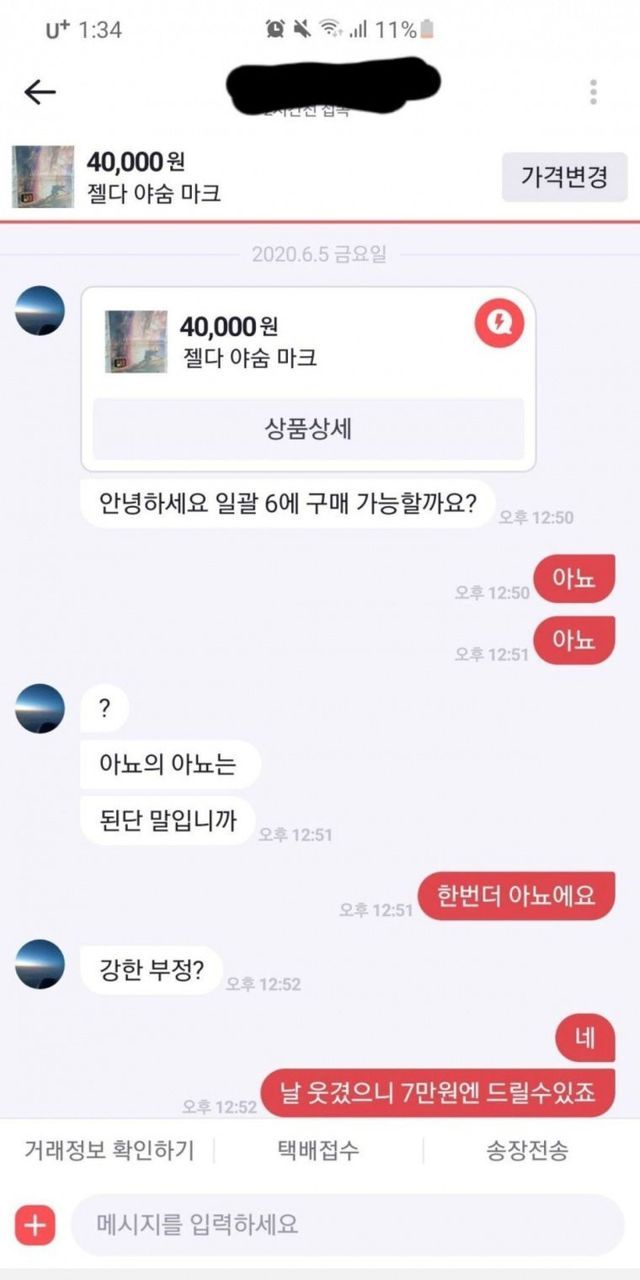Tap 송장전송 to send invoice
This screenshot has width=640, height=1280.
click(x=526, y=1150)
